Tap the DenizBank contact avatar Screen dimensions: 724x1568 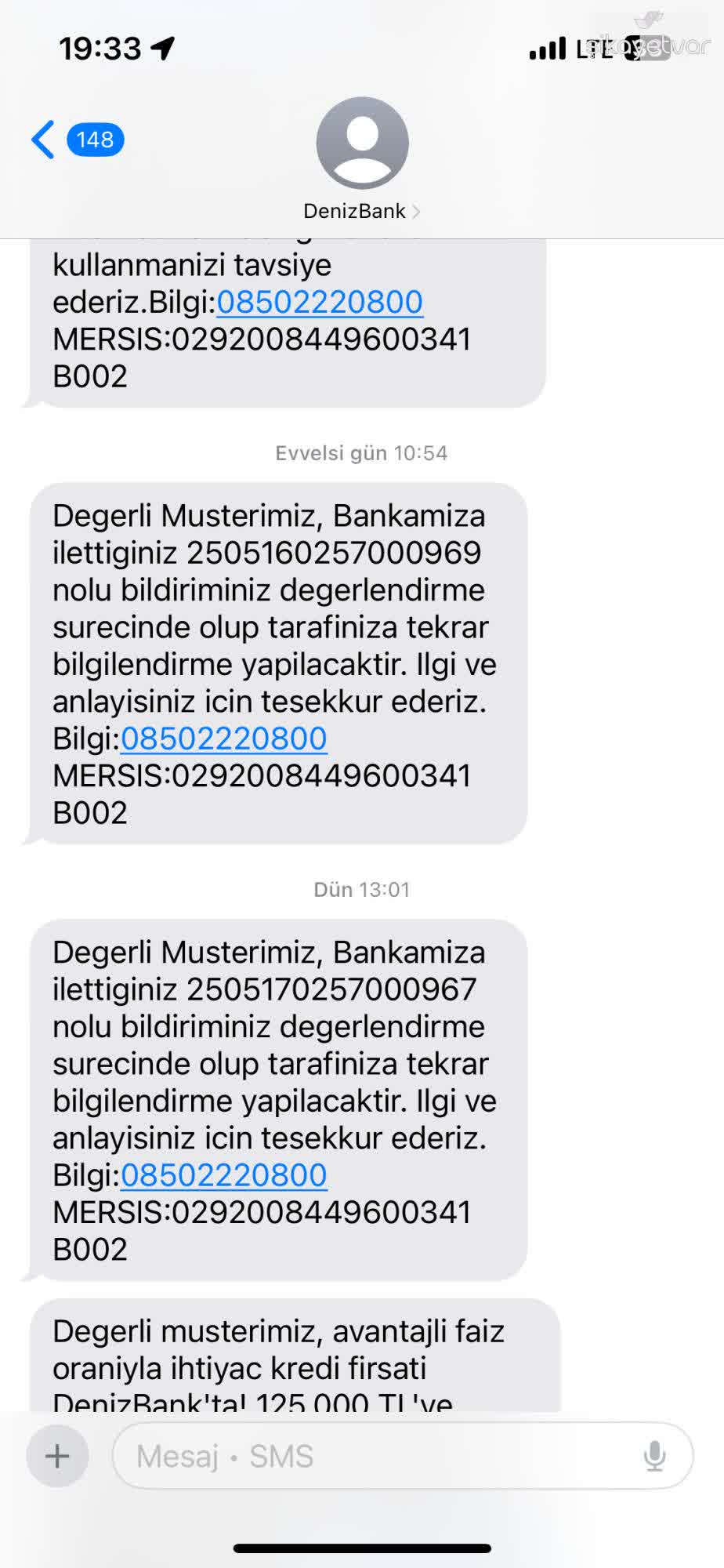361,142
